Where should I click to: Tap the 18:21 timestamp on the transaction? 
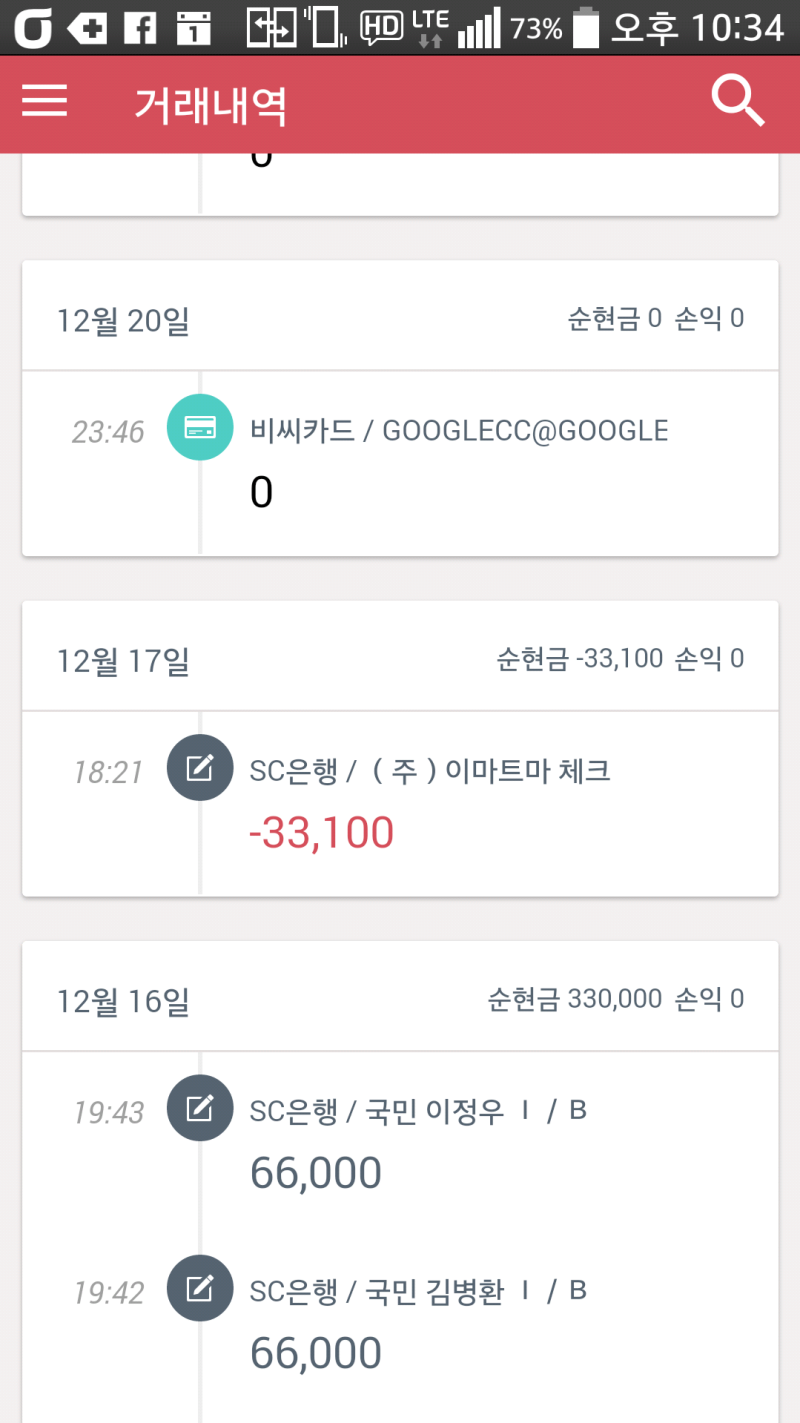tap(109, 768)
